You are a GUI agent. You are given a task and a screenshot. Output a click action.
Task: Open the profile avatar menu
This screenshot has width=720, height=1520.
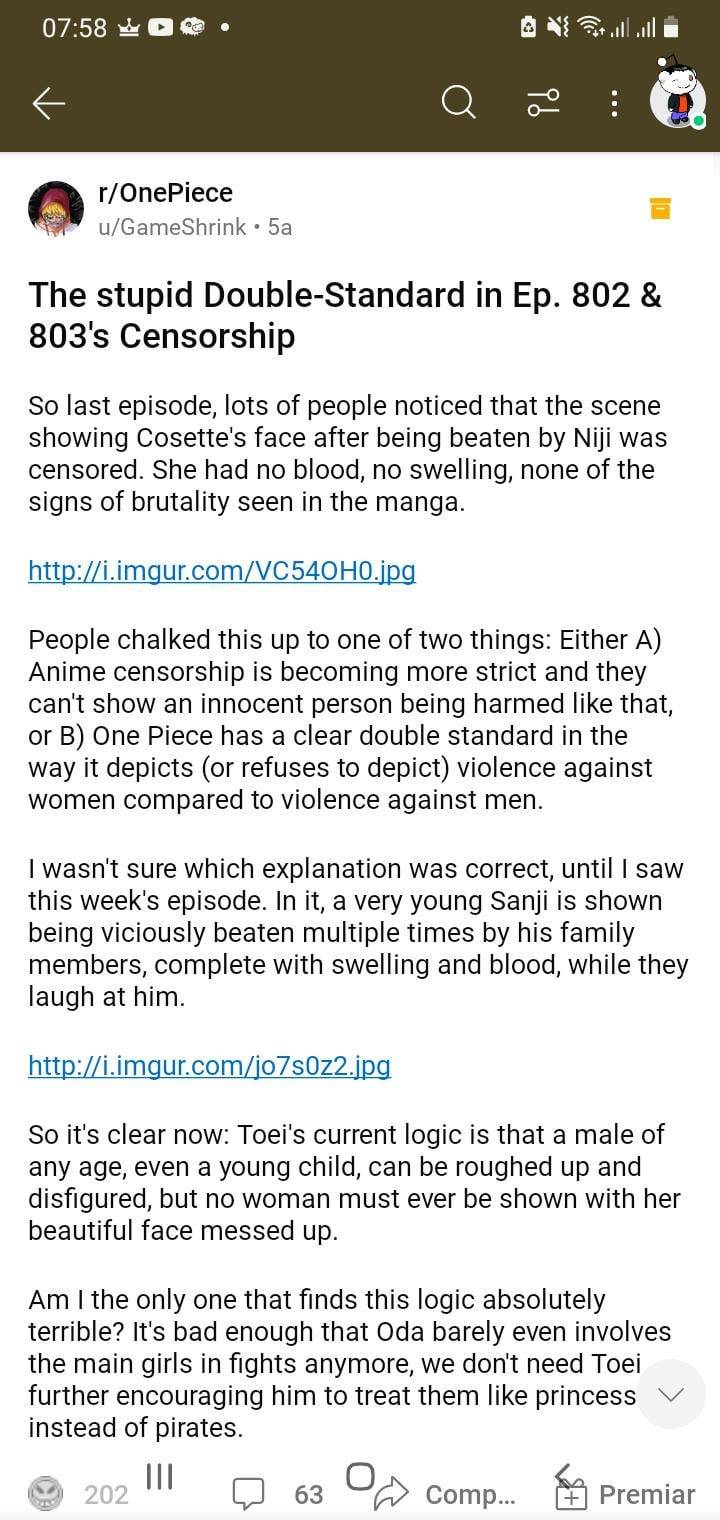[677, 98]
